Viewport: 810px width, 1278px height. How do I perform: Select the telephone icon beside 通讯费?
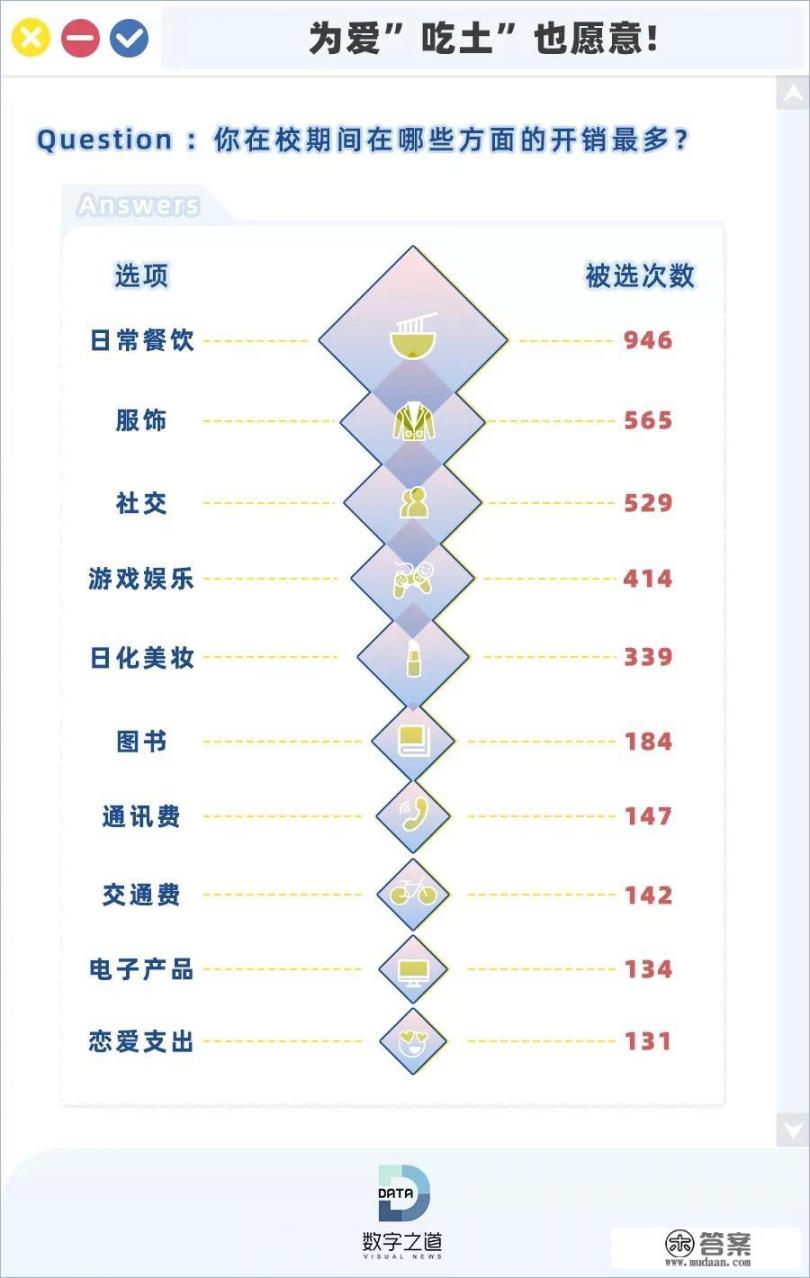click(x=413, y=816)
